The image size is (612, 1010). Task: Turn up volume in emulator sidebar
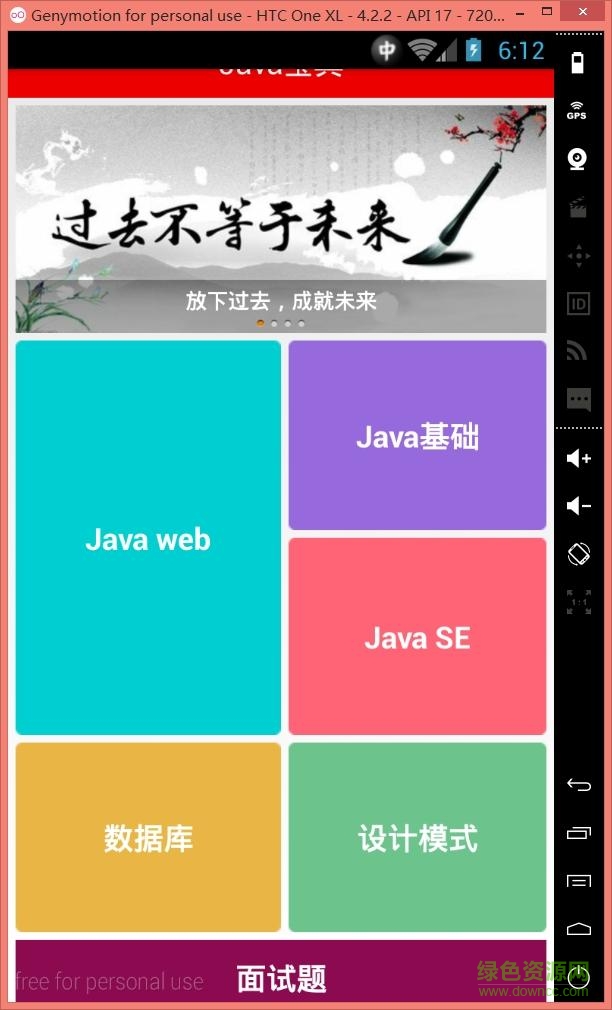578,458
